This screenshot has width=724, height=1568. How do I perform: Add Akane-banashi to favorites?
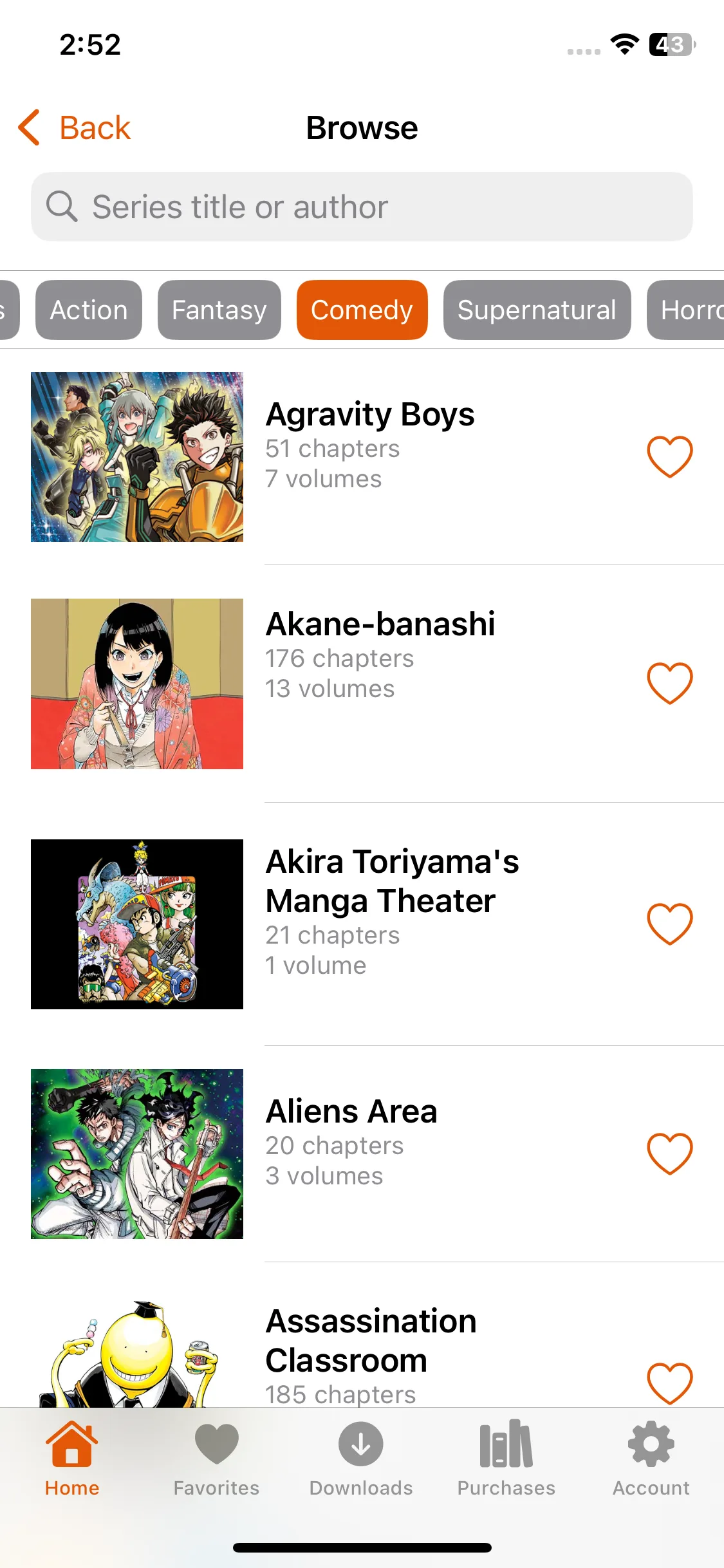click(x=669, y=683)
